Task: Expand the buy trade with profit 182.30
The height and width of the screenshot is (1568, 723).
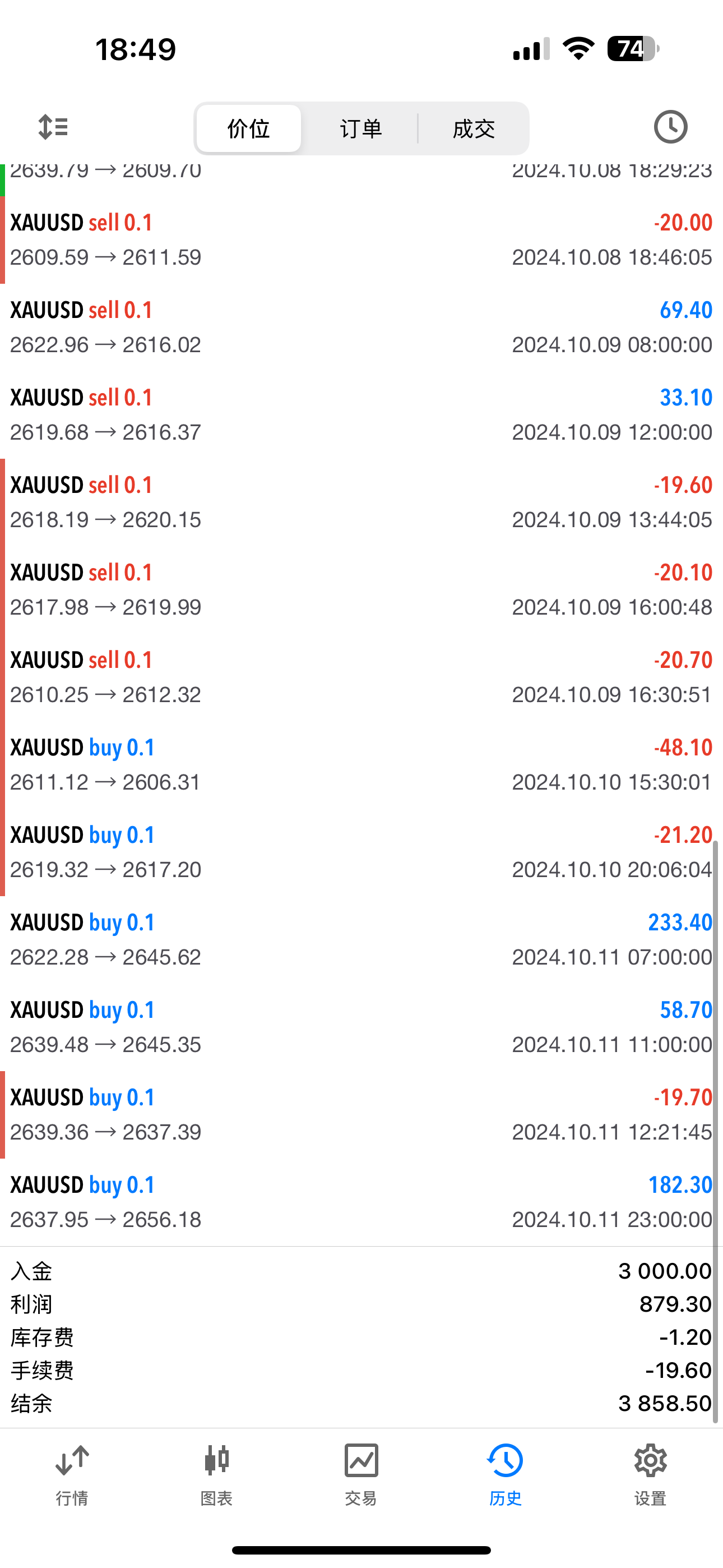Action: 361,1202
